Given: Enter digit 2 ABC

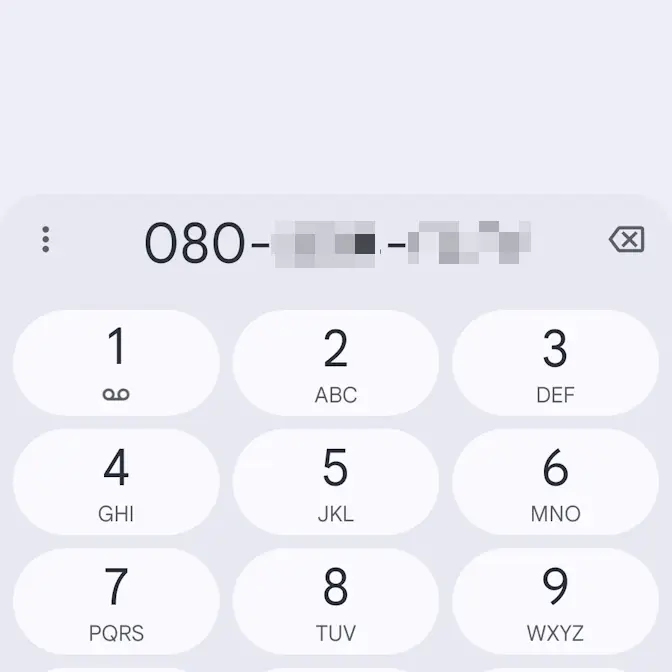Looking at the screenshot, I should click(x=336, y=363).
